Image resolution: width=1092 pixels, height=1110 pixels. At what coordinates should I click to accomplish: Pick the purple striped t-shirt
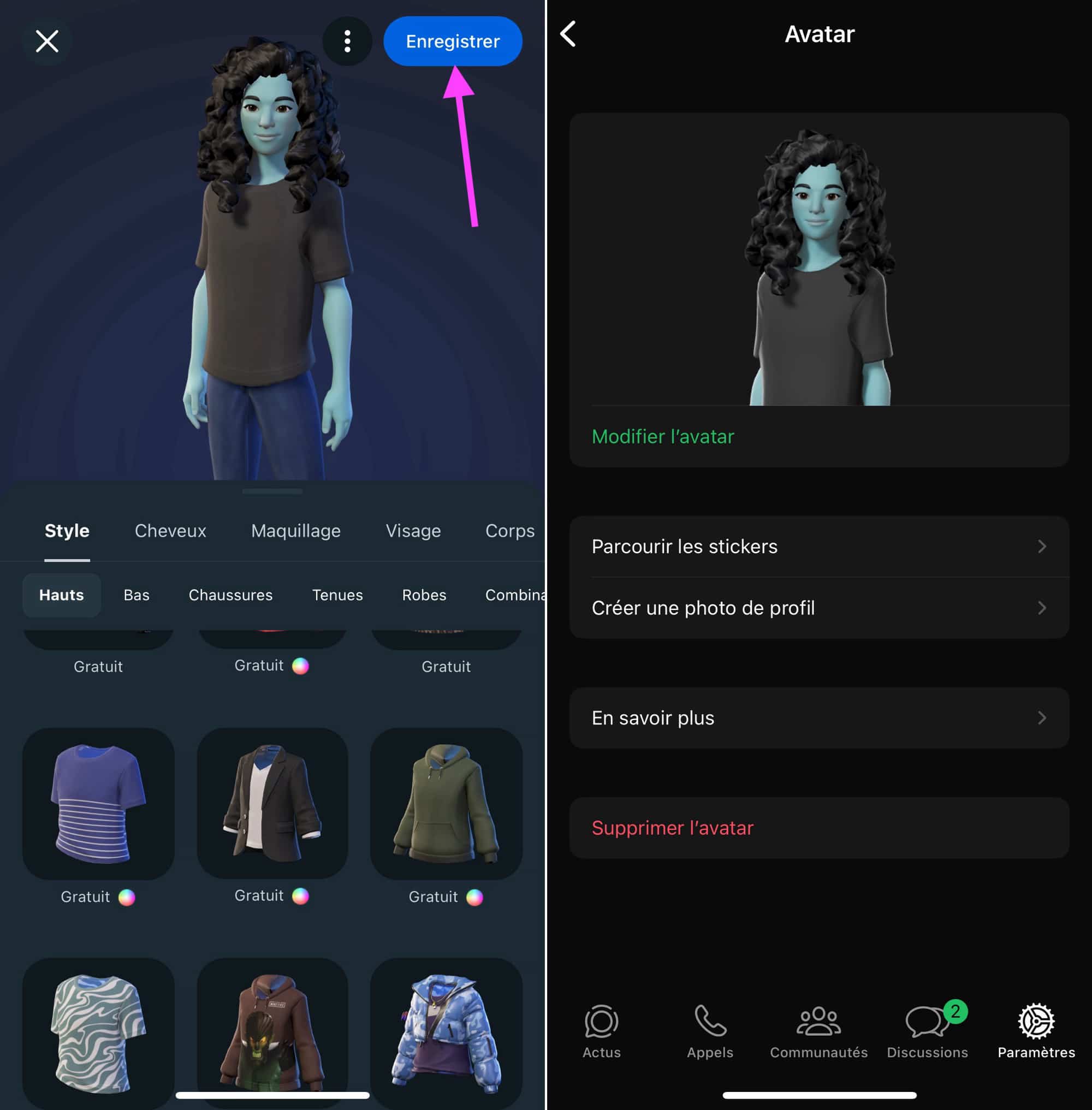98,803
